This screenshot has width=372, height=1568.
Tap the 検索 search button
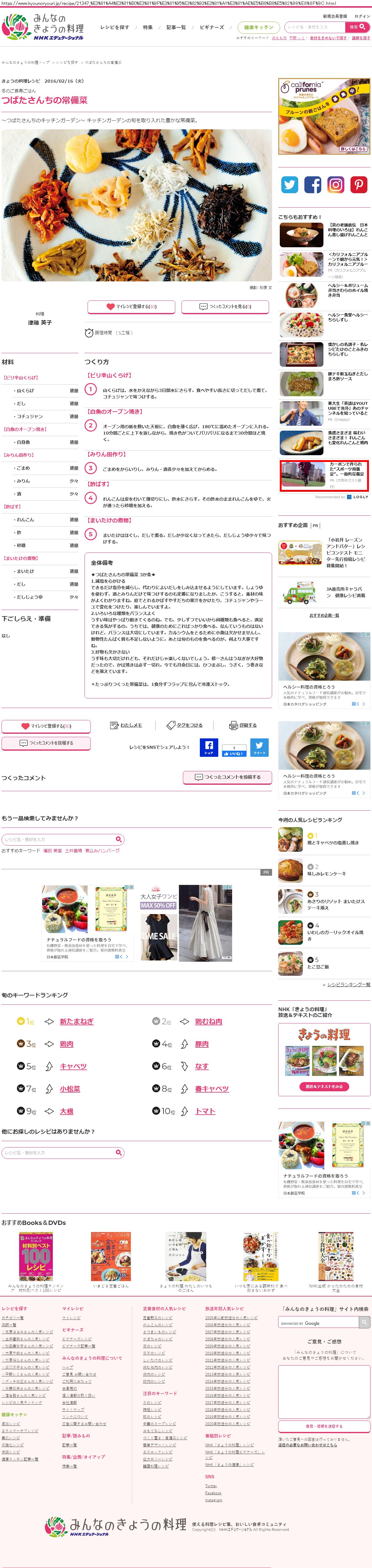coord(357,27)
